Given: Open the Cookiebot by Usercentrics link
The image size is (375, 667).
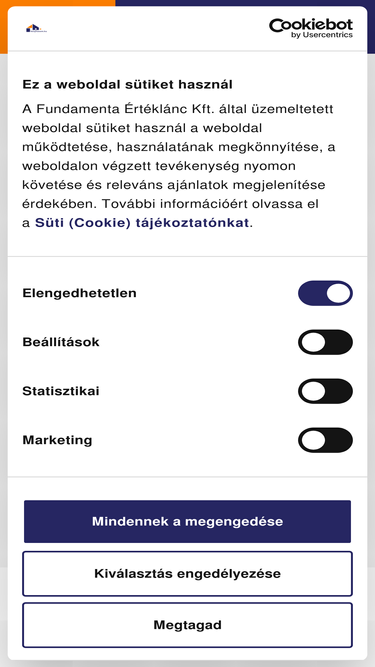Looking at the screenshot, I should tap(311, 29).
